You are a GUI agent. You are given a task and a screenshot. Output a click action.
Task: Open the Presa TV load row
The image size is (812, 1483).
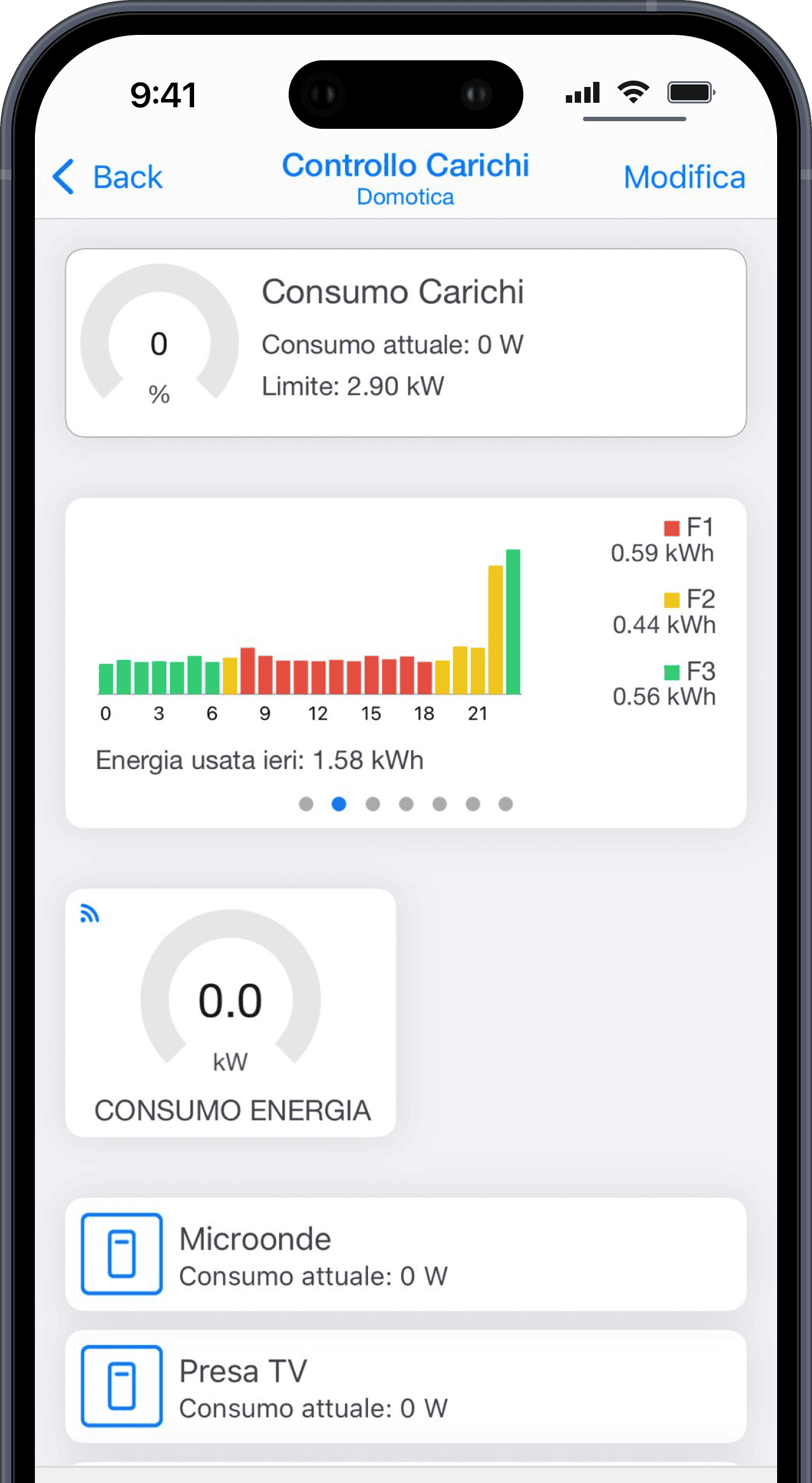pos(406,1386)
